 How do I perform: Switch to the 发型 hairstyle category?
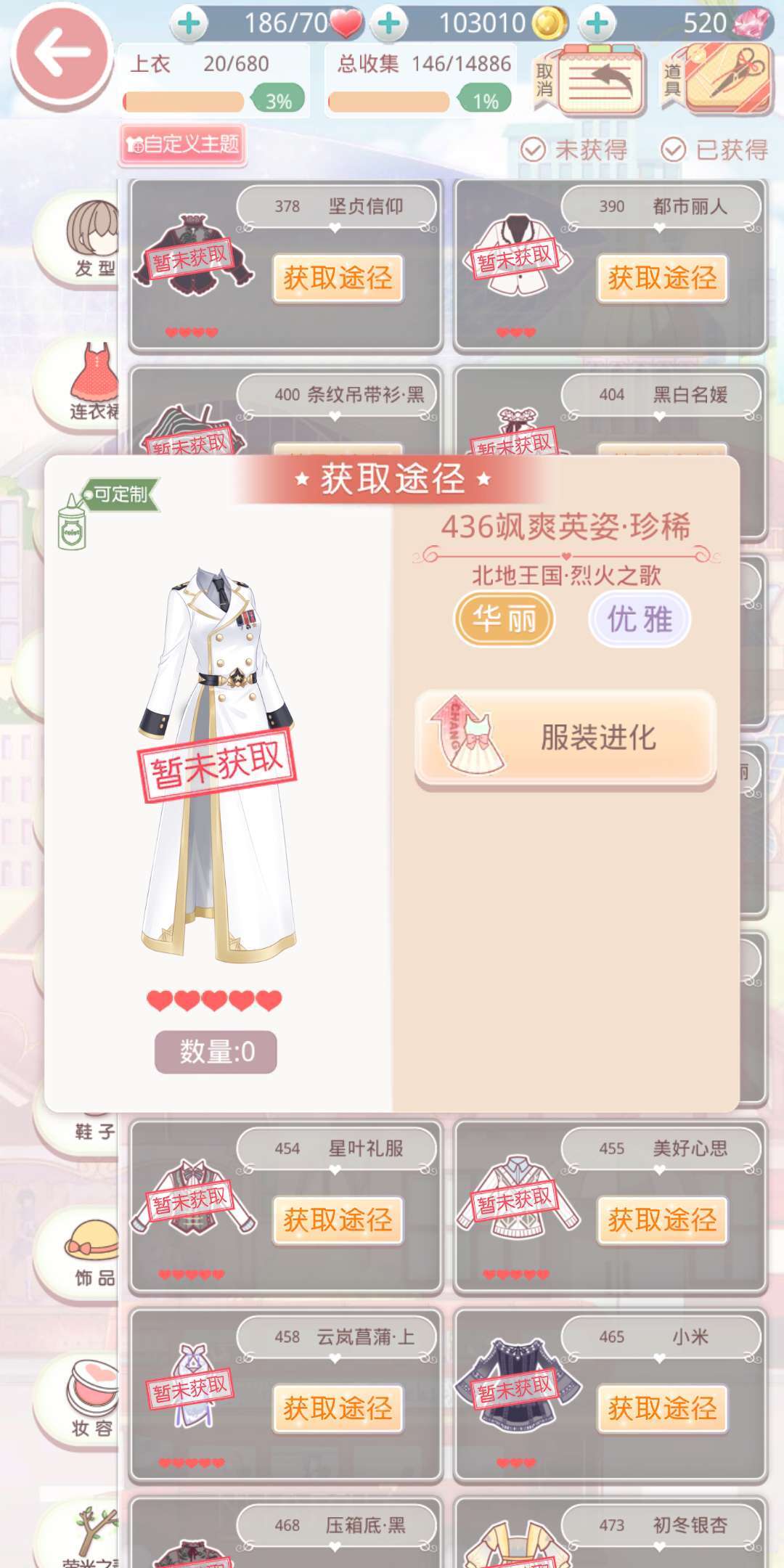click(91, 240)
